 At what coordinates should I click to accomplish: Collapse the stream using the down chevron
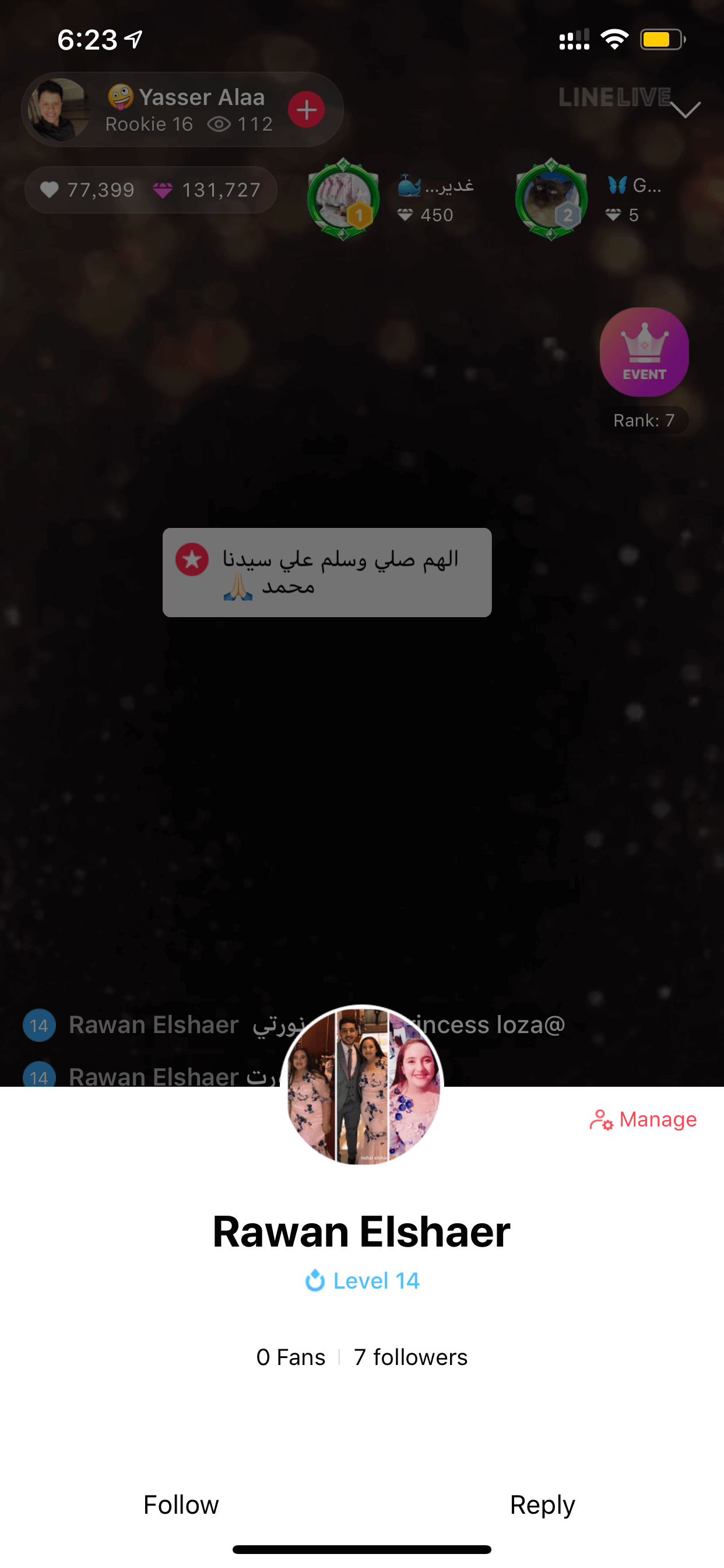click(x=685, y=110)
